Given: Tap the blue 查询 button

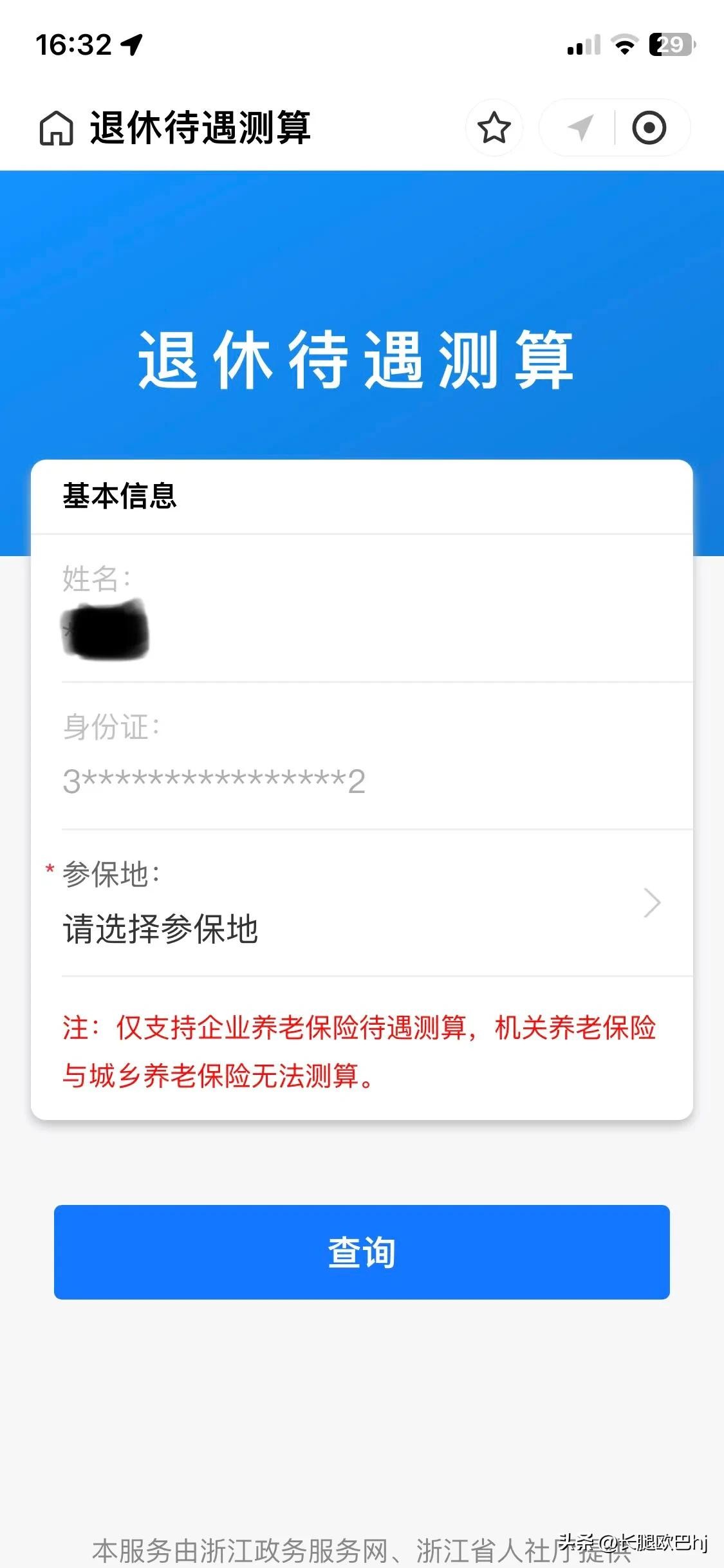Looking at the screenshot, I should pyautogui.click(x=362, y=1252).
